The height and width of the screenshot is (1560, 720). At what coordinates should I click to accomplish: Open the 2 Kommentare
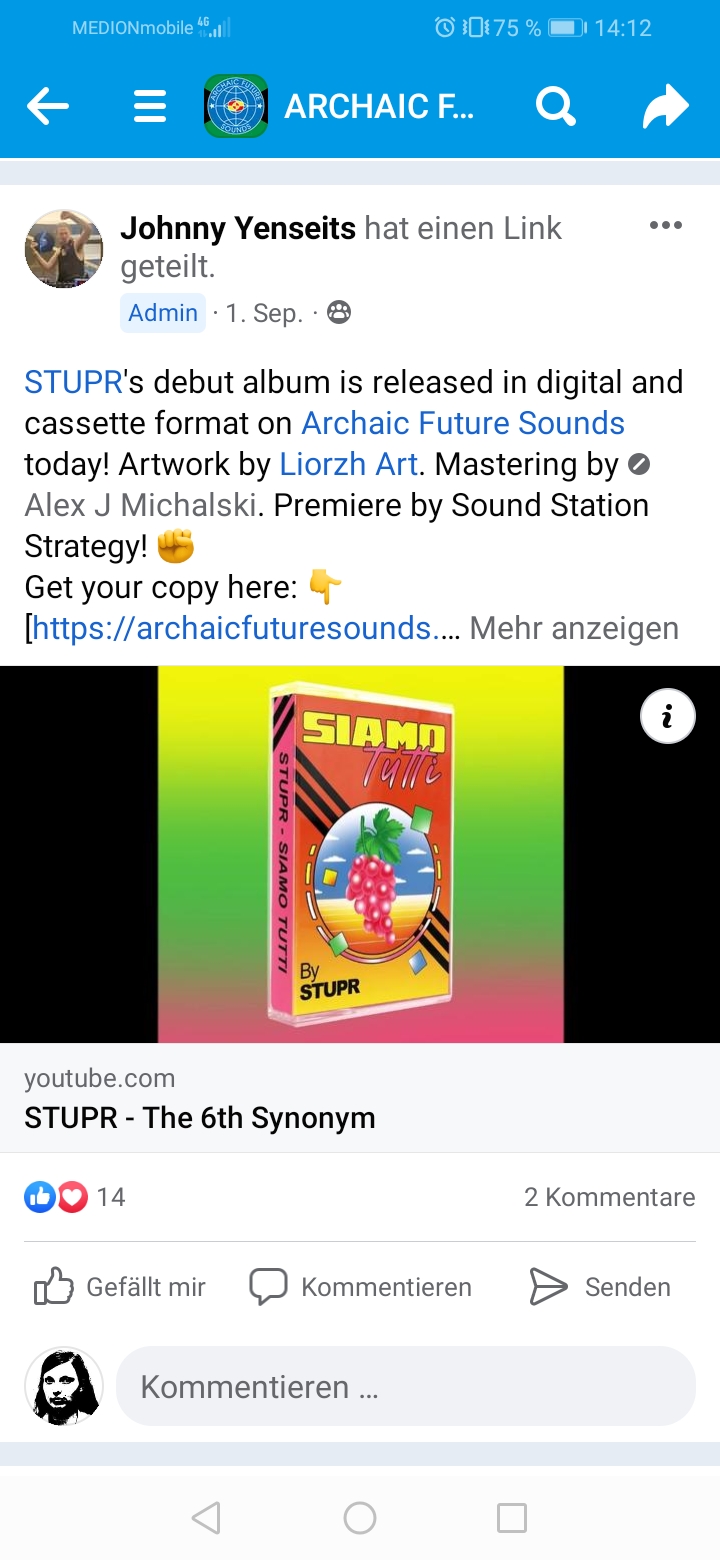(x=609, y=1197)
